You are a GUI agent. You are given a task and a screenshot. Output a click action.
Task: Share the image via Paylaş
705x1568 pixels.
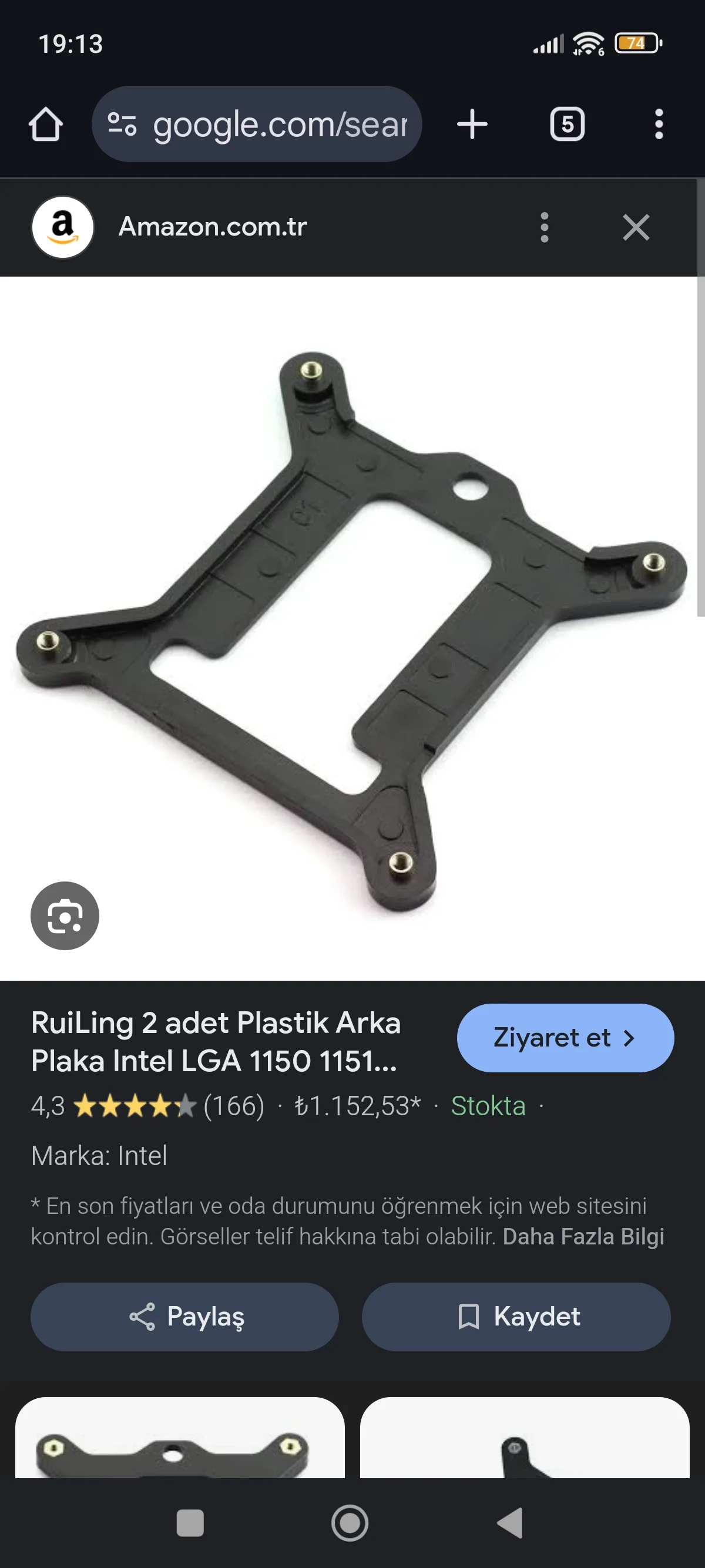(184, 1317)
